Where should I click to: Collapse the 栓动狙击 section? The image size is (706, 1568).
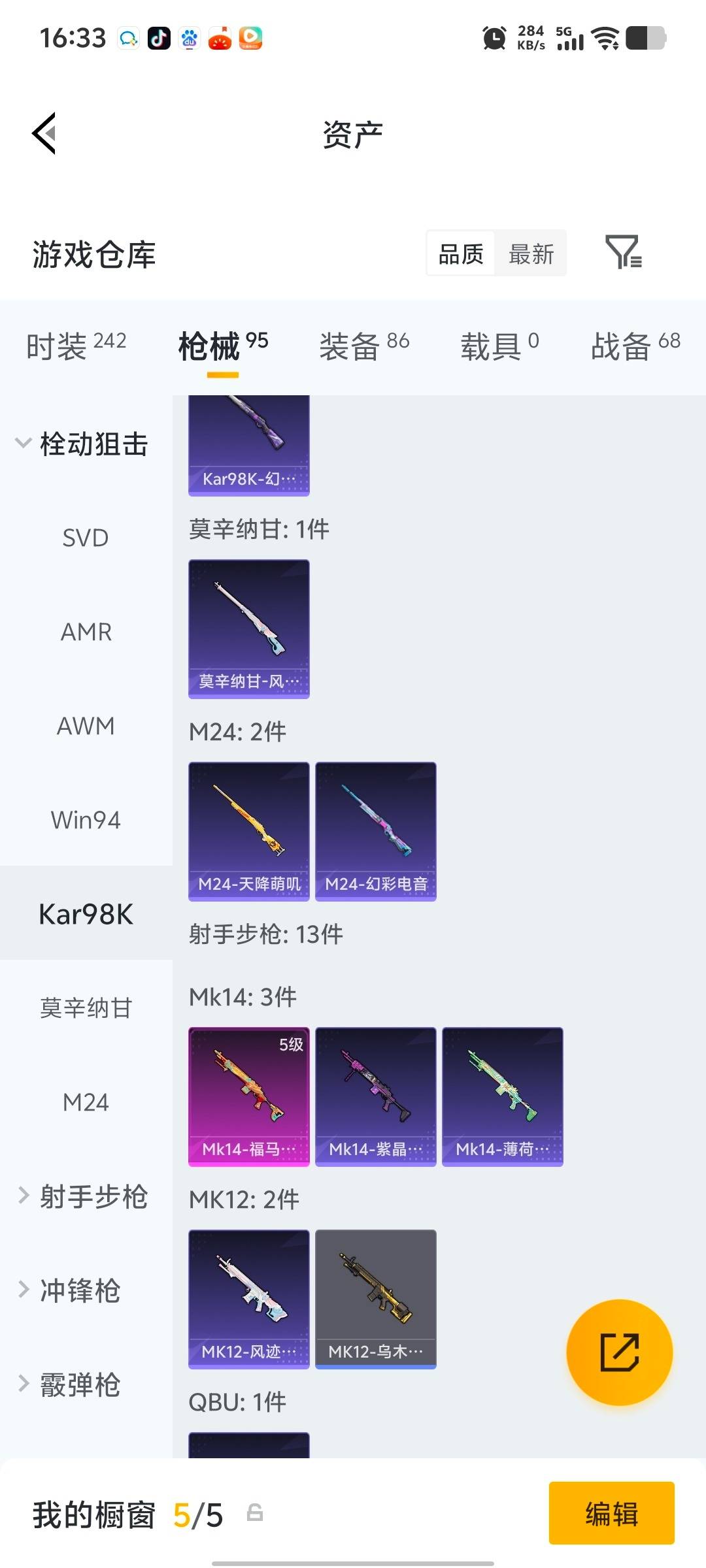85,443
